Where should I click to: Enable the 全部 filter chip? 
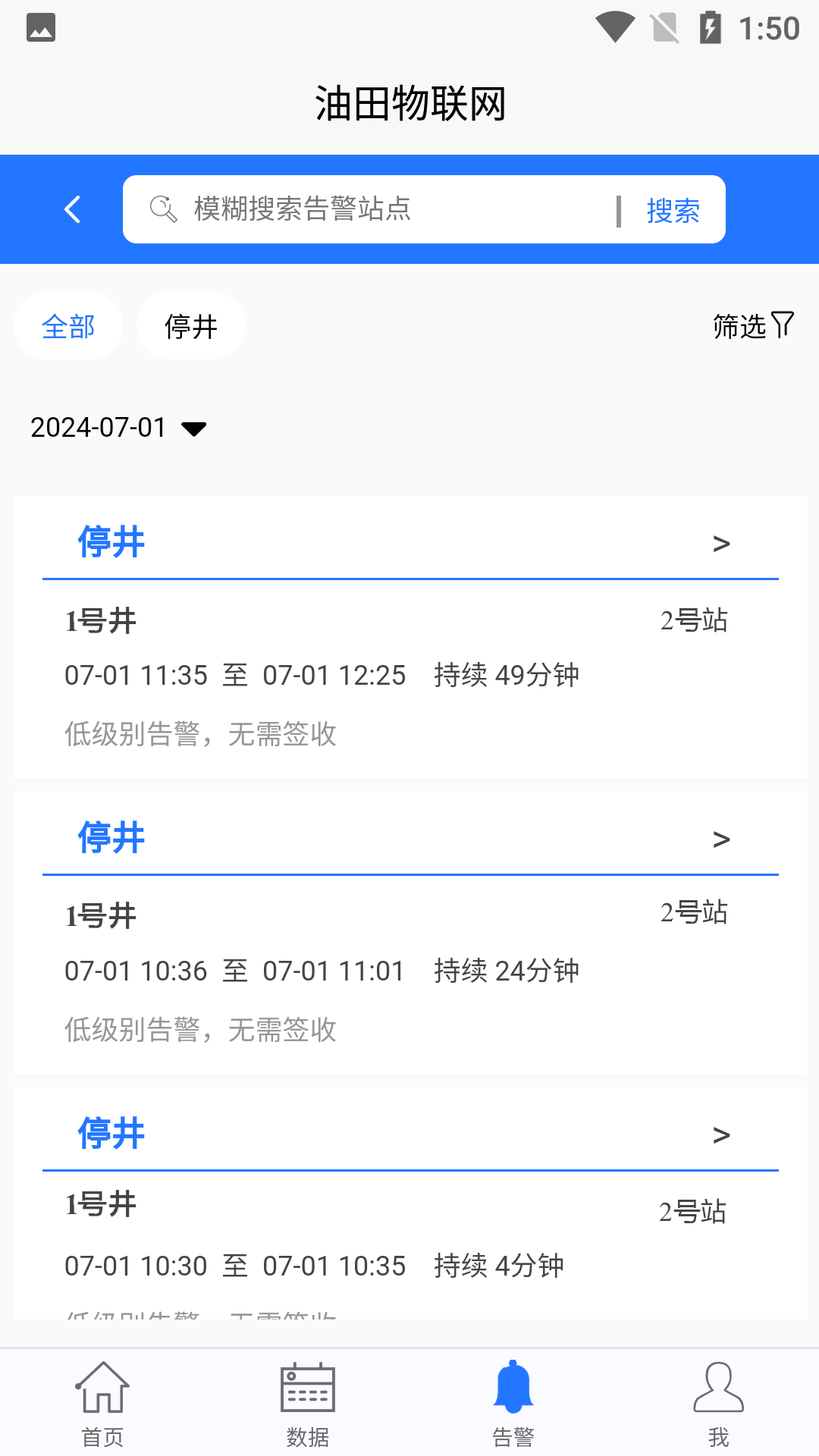(x=67, y=325)
